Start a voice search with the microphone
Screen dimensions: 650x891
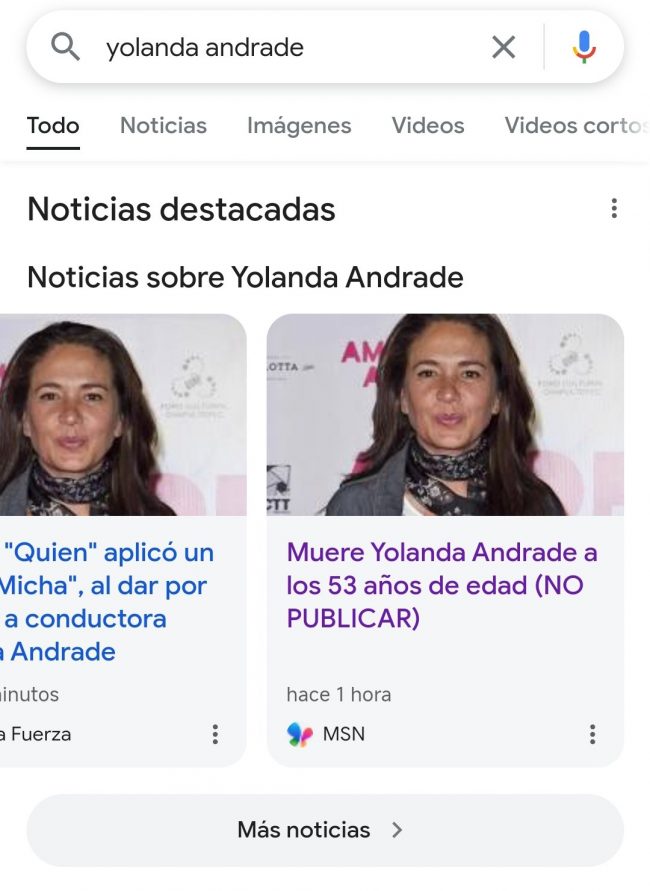point(585,47)
